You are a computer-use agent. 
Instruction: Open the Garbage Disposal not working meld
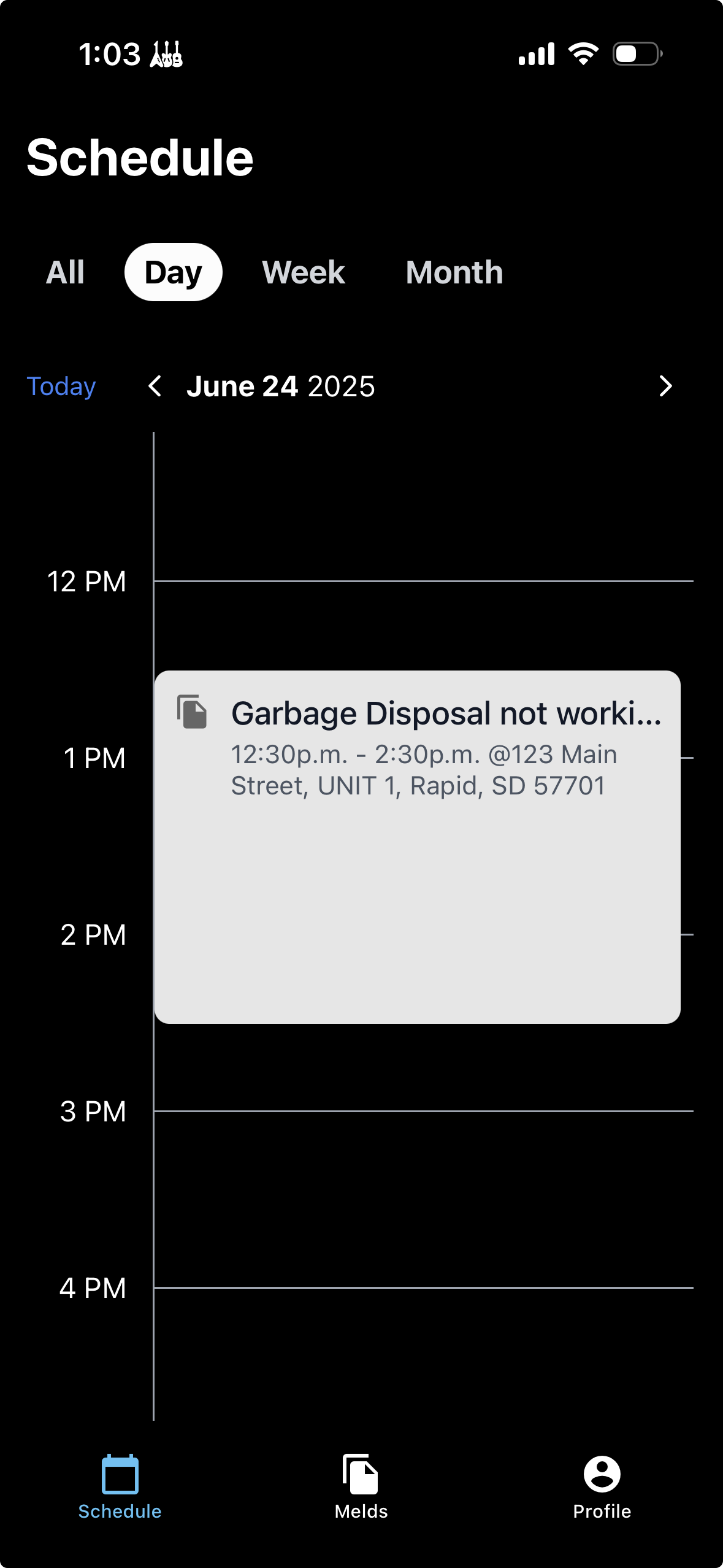[x=417, y=847]
